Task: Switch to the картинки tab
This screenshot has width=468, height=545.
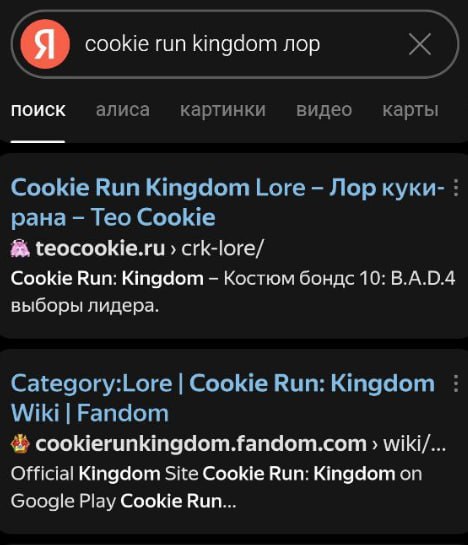Action: [223, 110]
